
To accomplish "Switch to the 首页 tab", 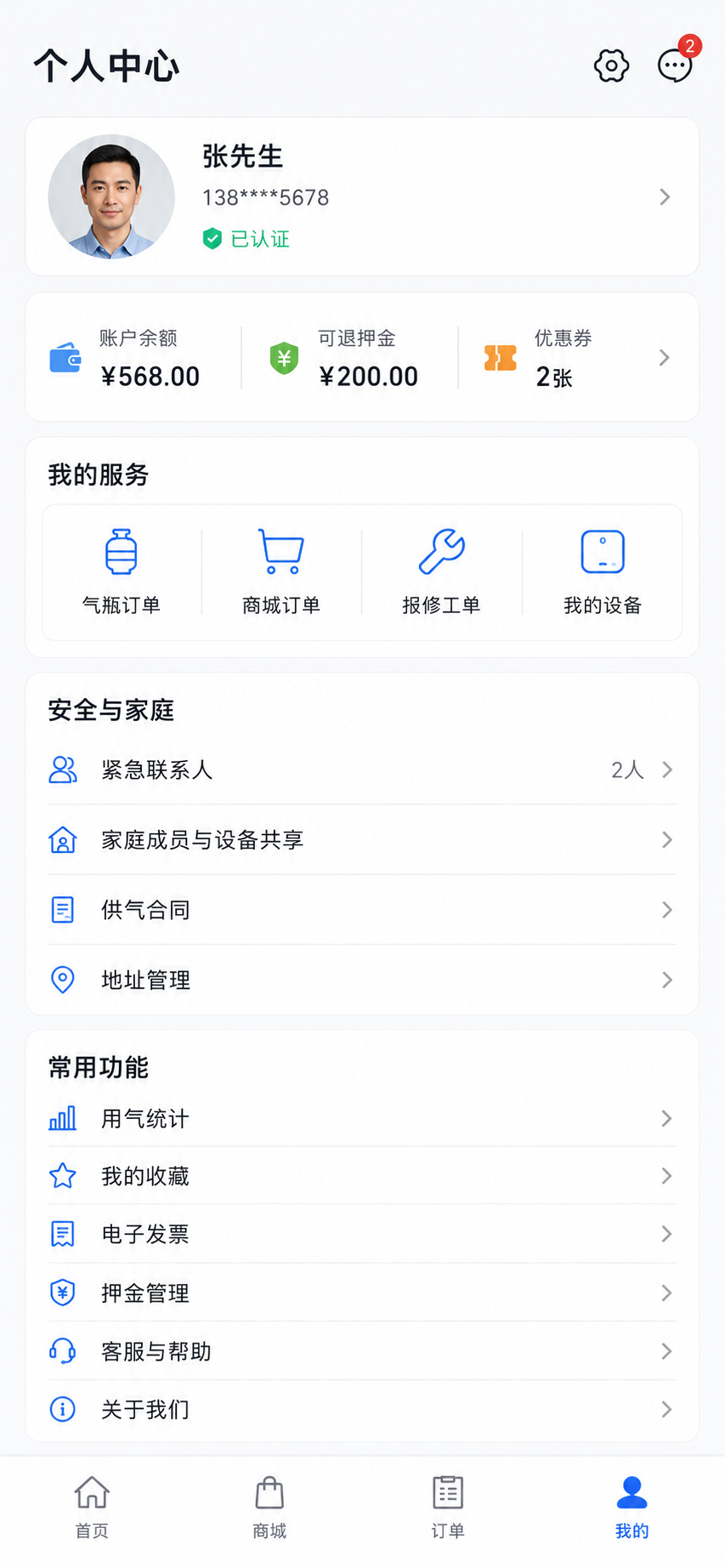I will coord(92,1508).
